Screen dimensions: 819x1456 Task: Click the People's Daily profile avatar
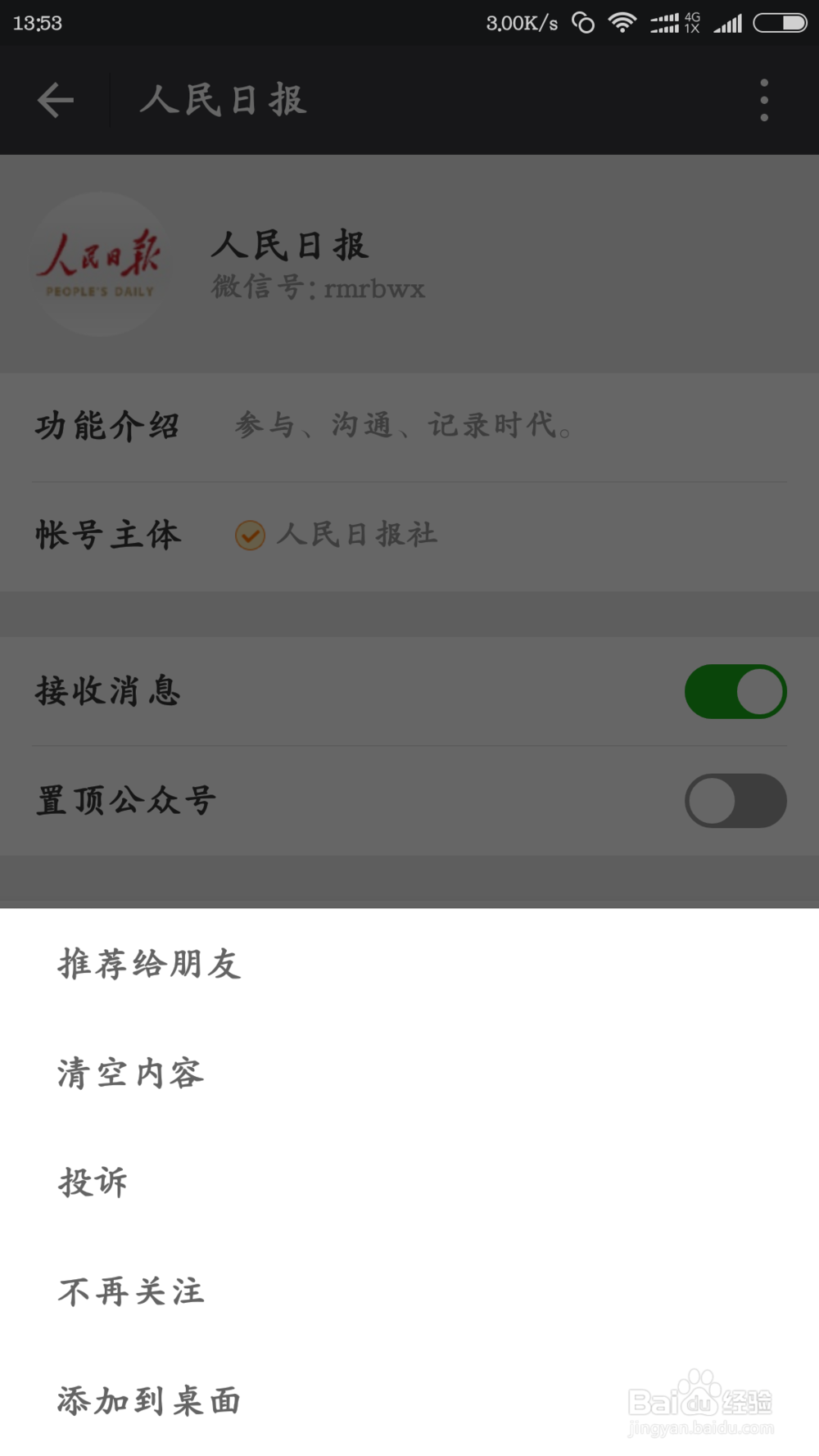(100, 262)
